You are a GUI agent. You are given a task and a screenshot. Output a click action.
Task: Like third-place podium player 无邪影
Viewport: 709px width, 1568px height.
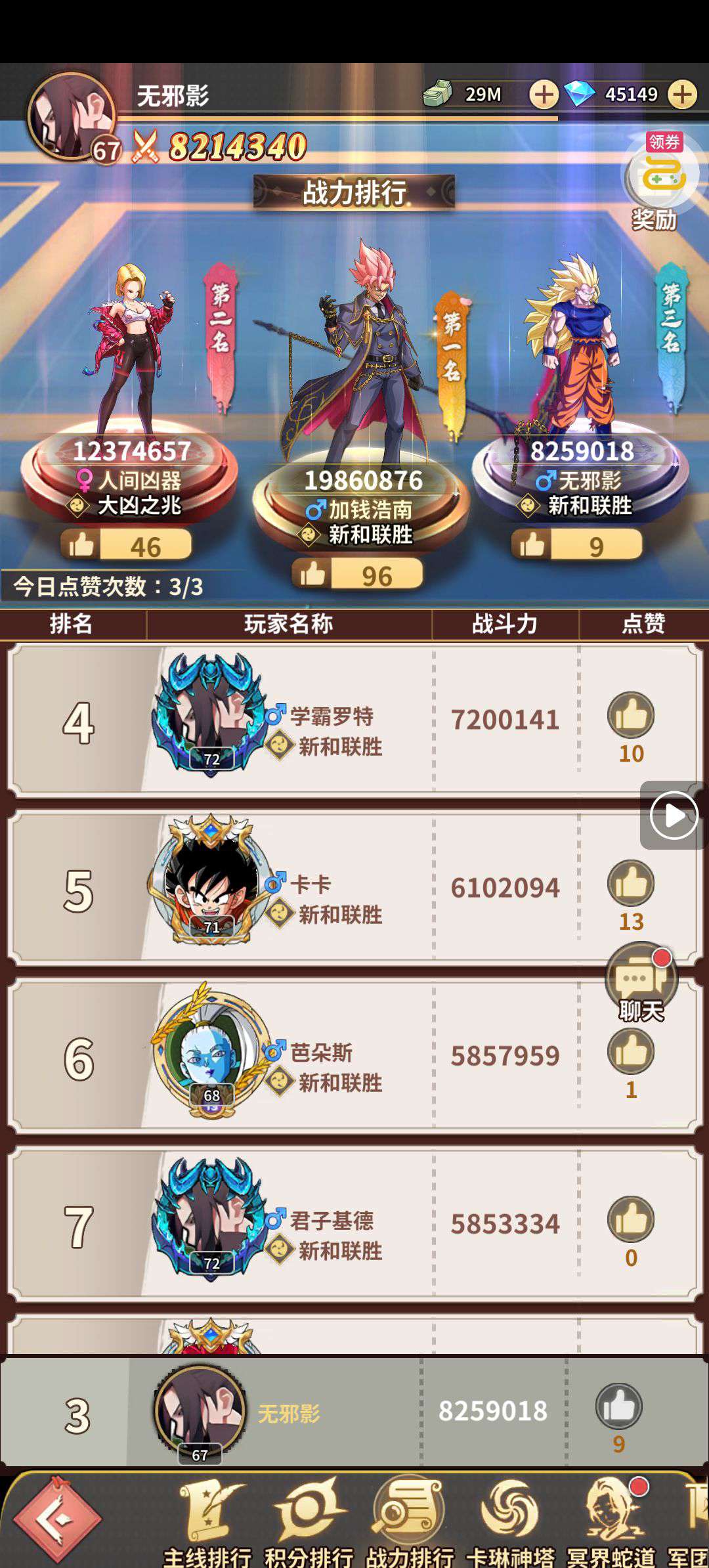click(532, 545)
